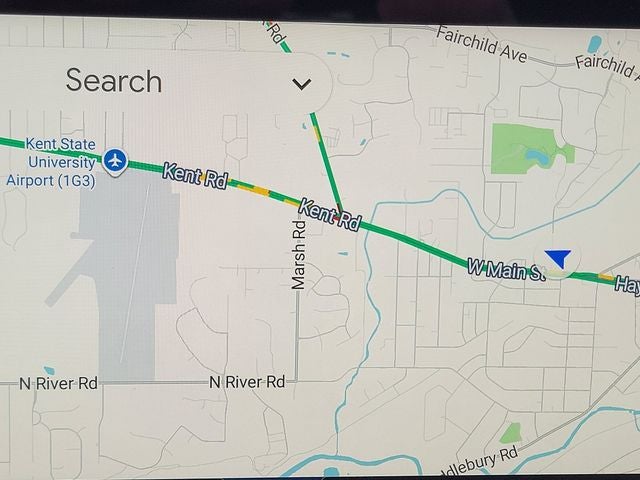
Task: Select the Kent State University Airport marker
Action: click(116, 160)
